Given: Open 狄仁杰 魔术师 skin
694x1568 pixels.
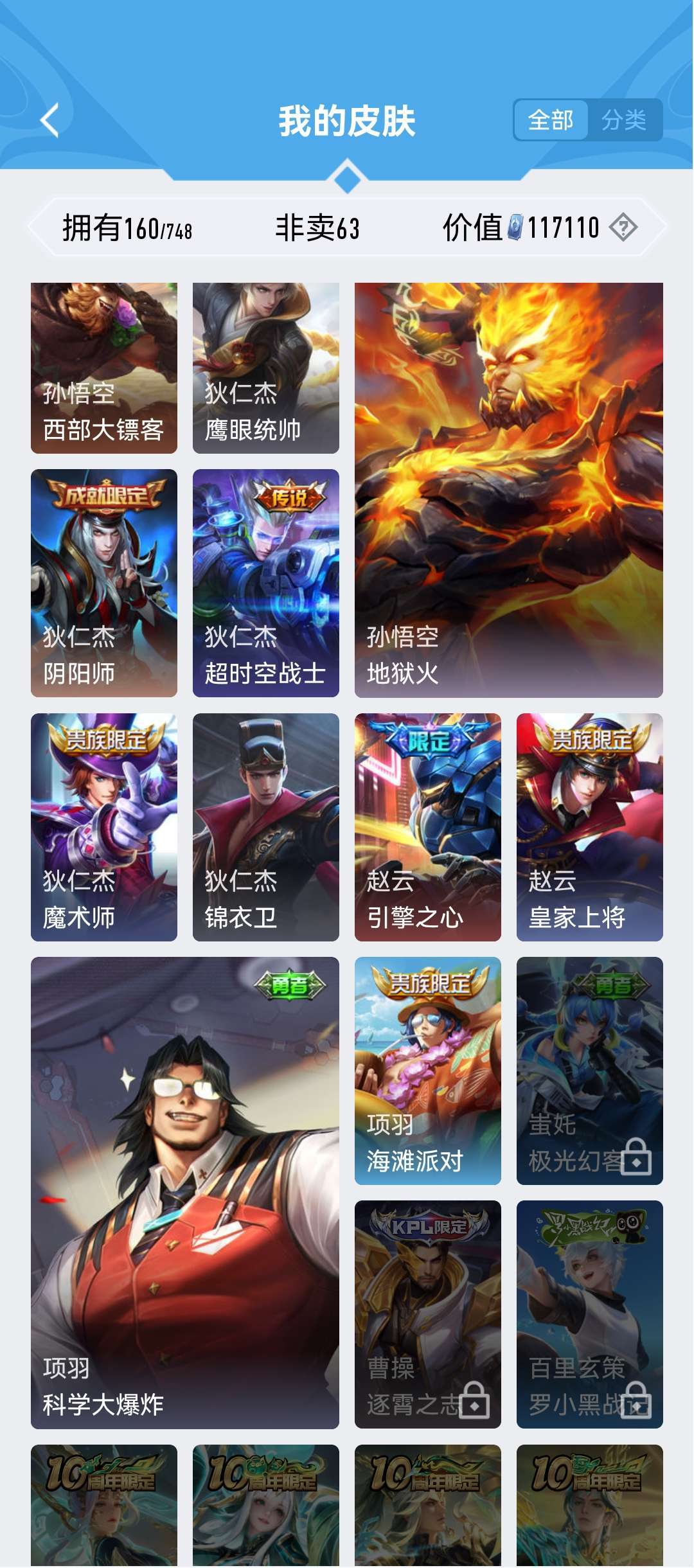Looking at the screenshot, I should tap(104, 827).
